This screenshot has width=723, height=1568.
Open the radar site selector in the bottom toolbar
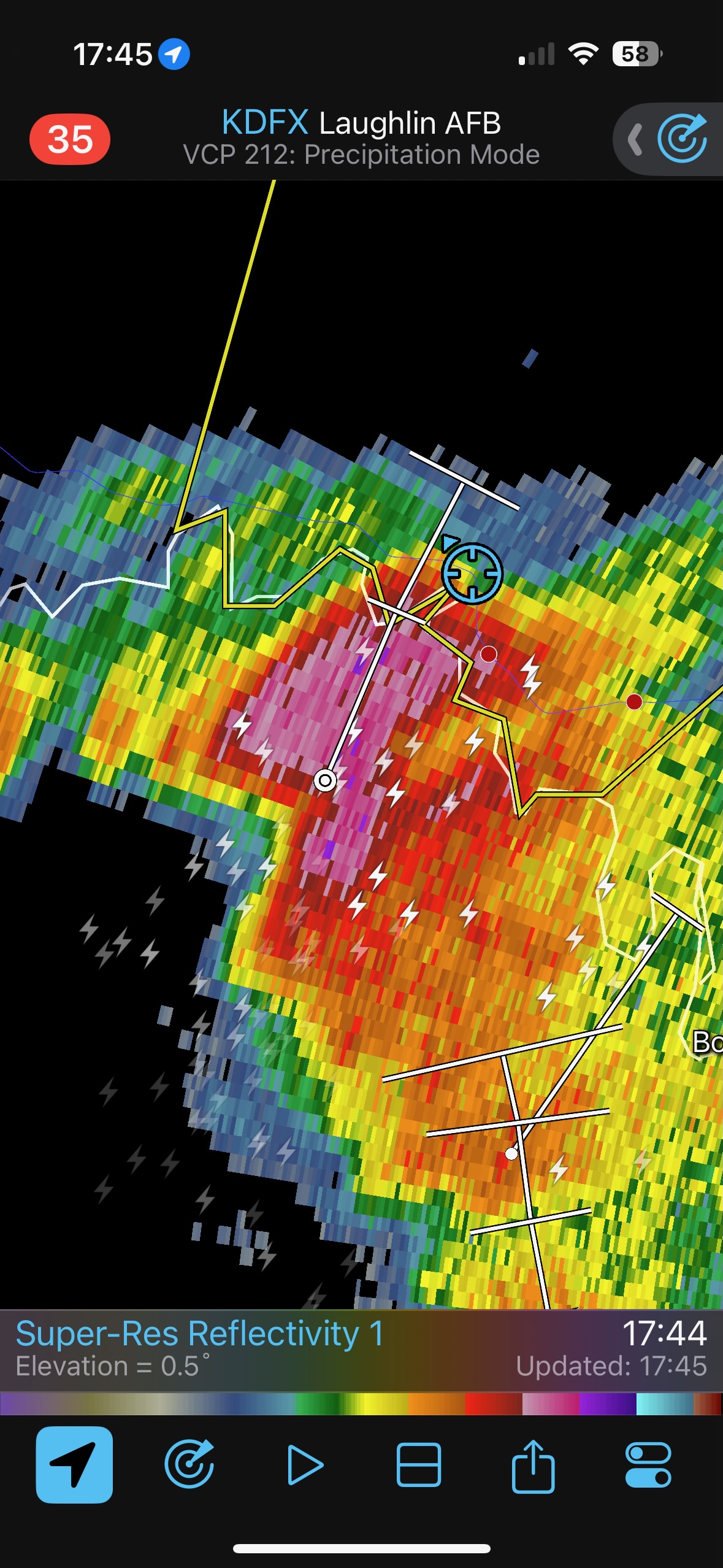(x=189, y=1465)
